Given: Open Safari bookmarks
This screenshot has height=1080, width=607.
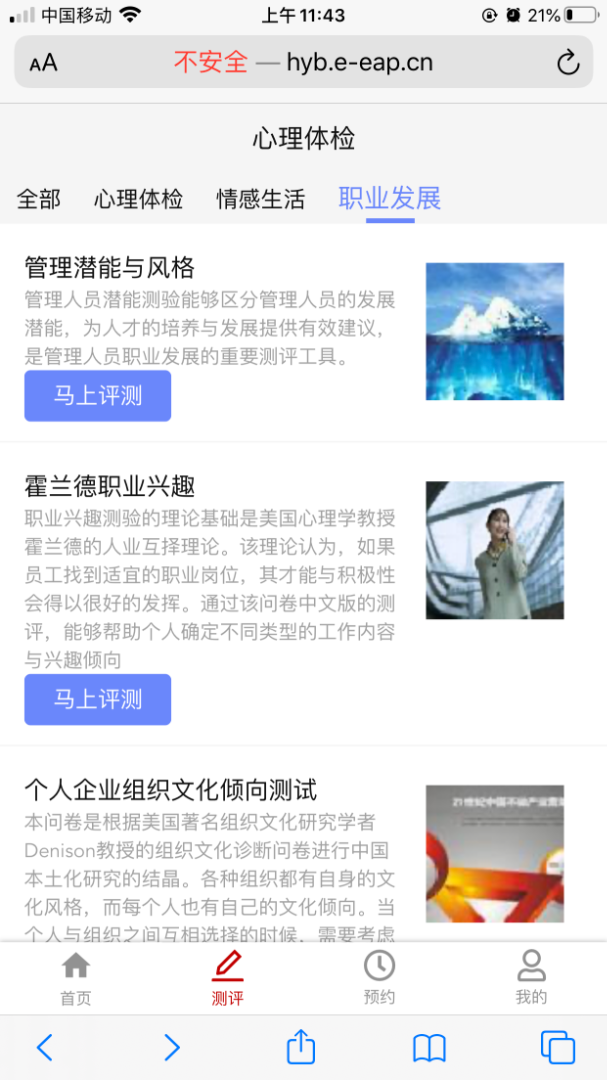Looking at the screenshot, I should point(429,1047).
